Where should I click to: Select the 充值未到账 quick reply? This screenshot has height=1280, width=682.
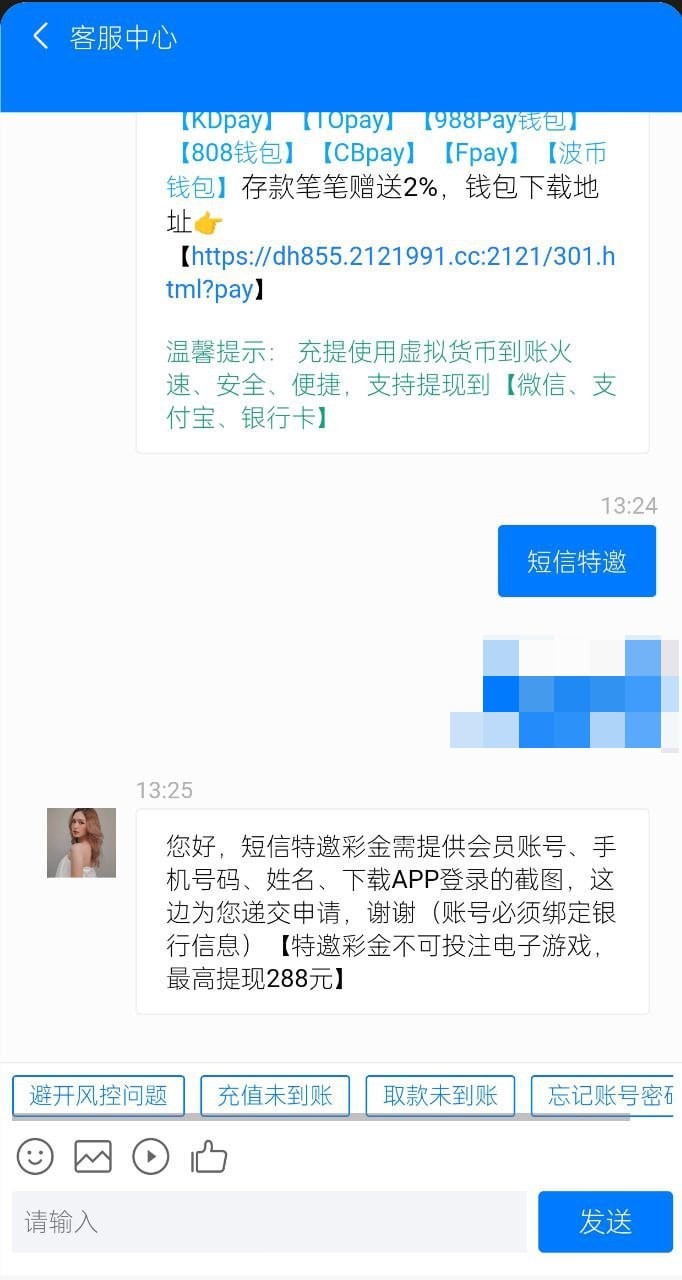tap(275, 1095)
